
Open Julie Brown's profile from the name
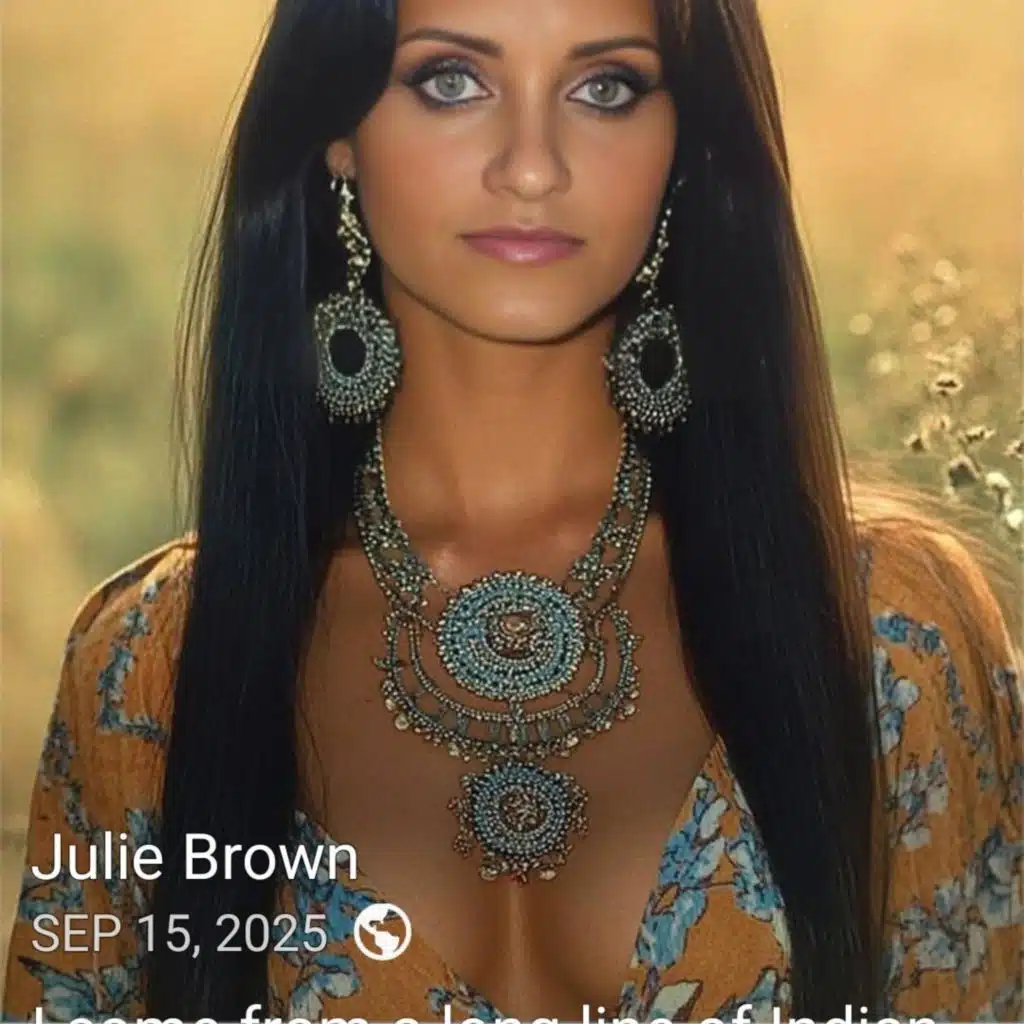(x=195, y=857)
